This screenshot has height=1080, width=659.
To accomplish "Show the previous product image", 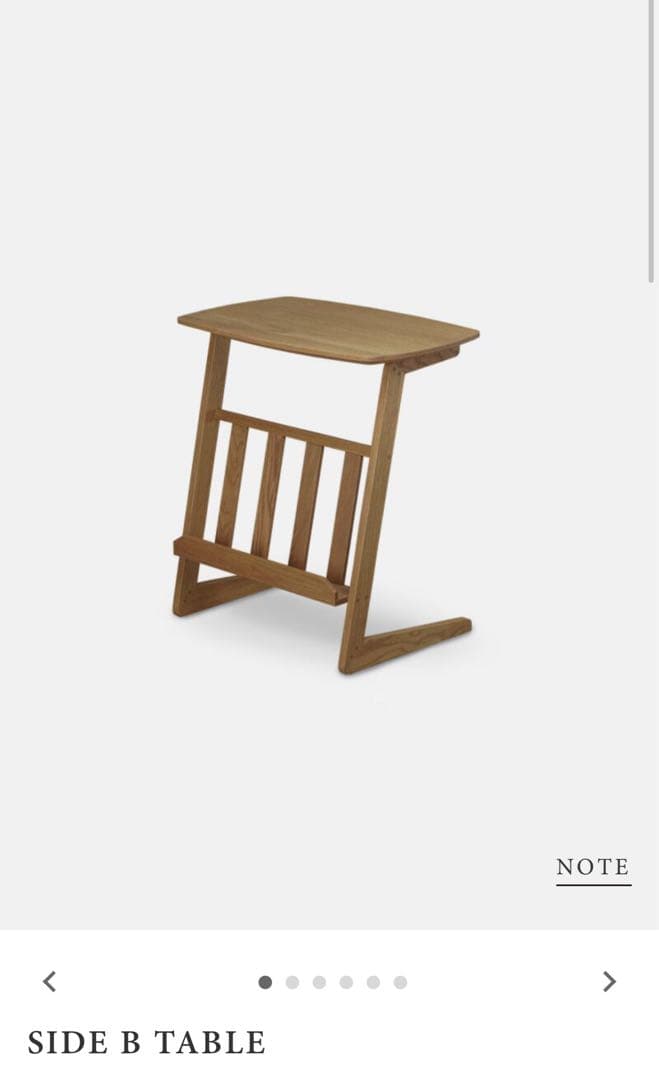I will coord(49,982).
